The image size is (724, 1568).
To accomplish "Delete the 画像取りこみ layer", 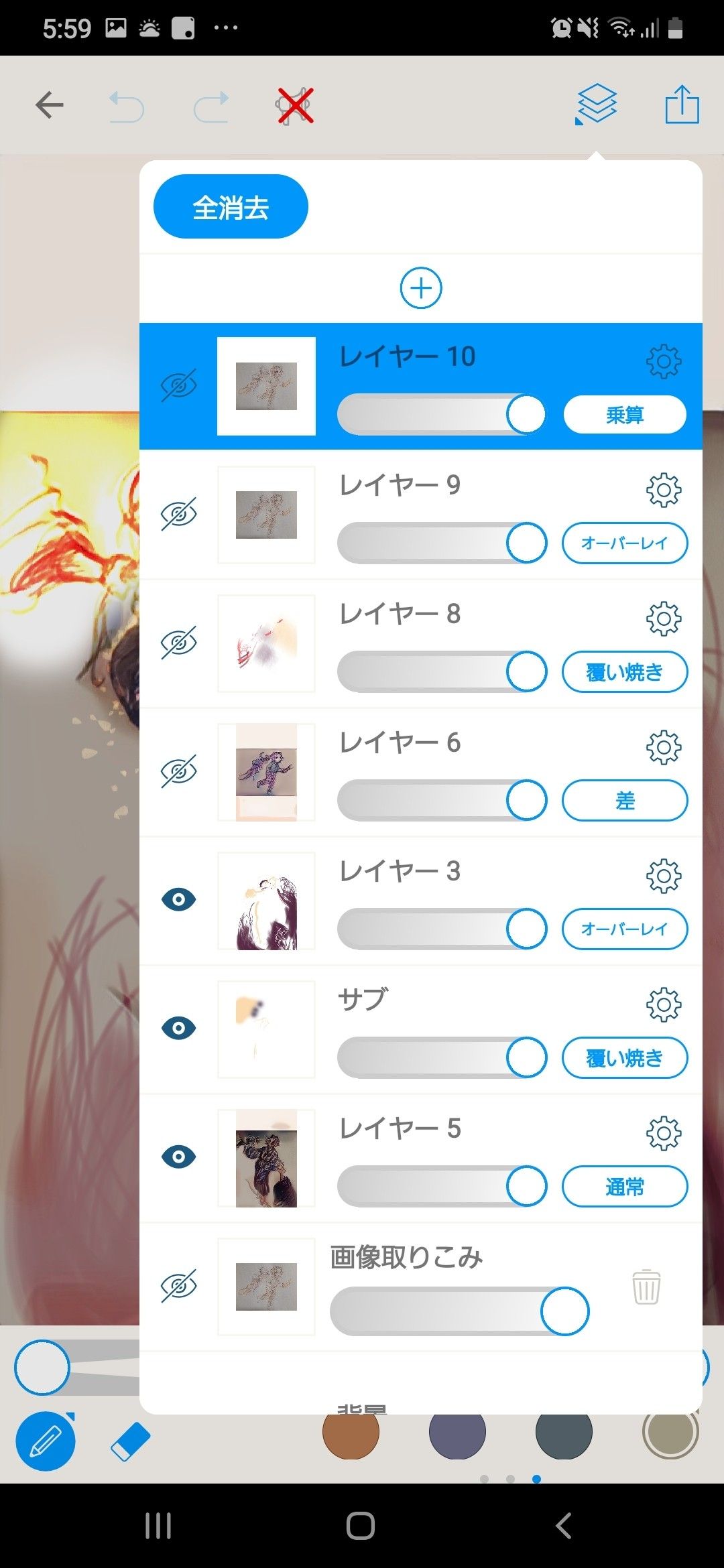I will tap(646, 1287).
